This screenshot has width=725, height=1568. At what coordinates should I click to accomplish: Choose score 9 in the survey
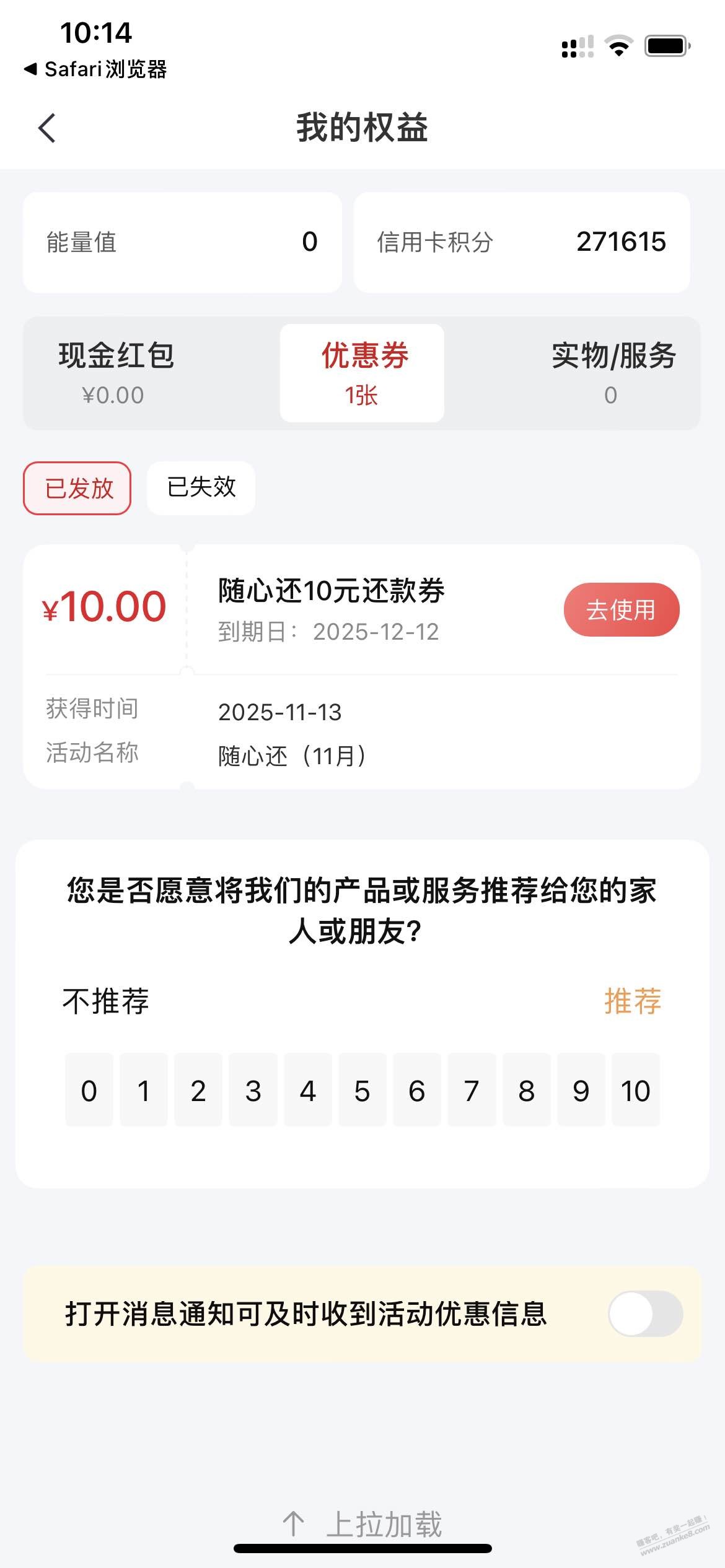(x=581, y=1091)
